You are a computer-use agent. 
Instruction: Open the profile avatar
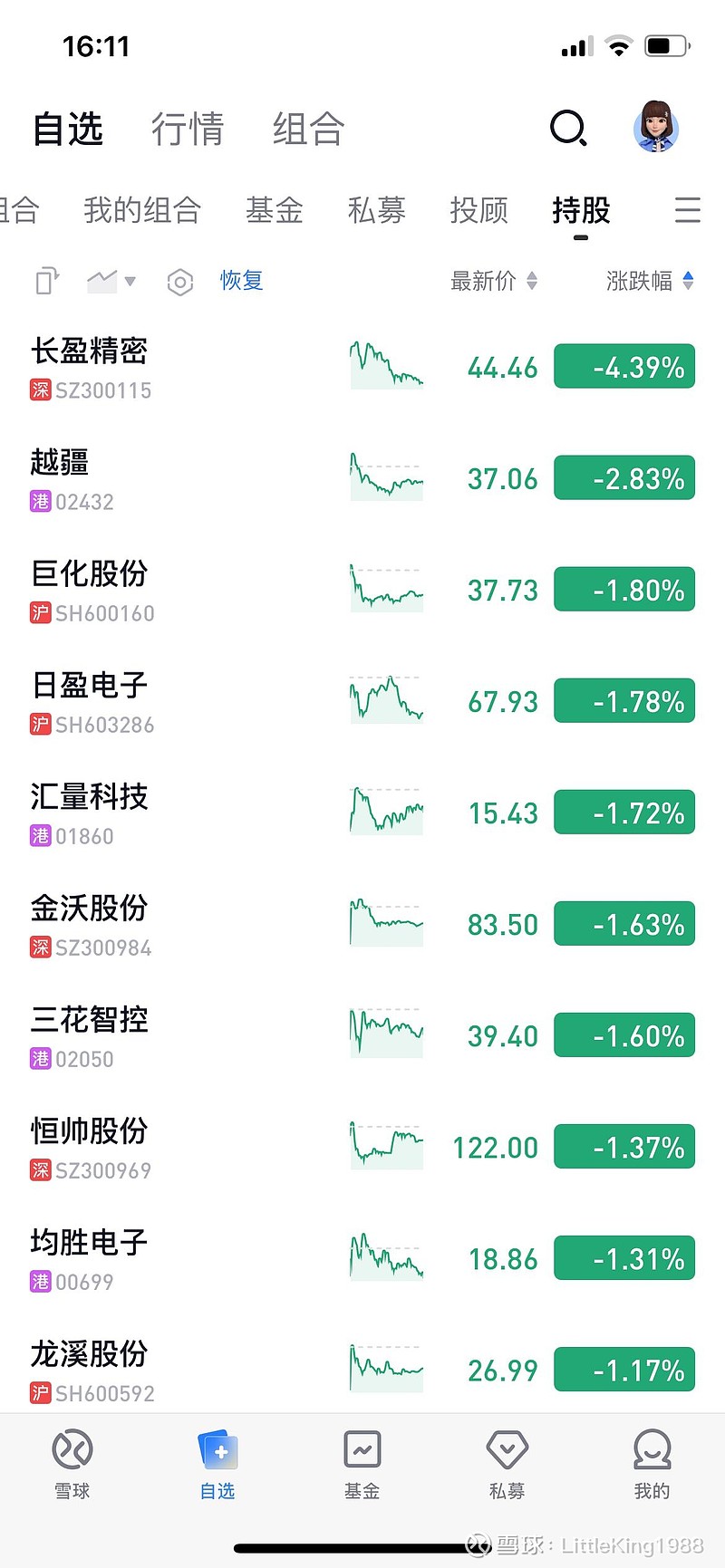pyautogui.click(x=655, y=128)
